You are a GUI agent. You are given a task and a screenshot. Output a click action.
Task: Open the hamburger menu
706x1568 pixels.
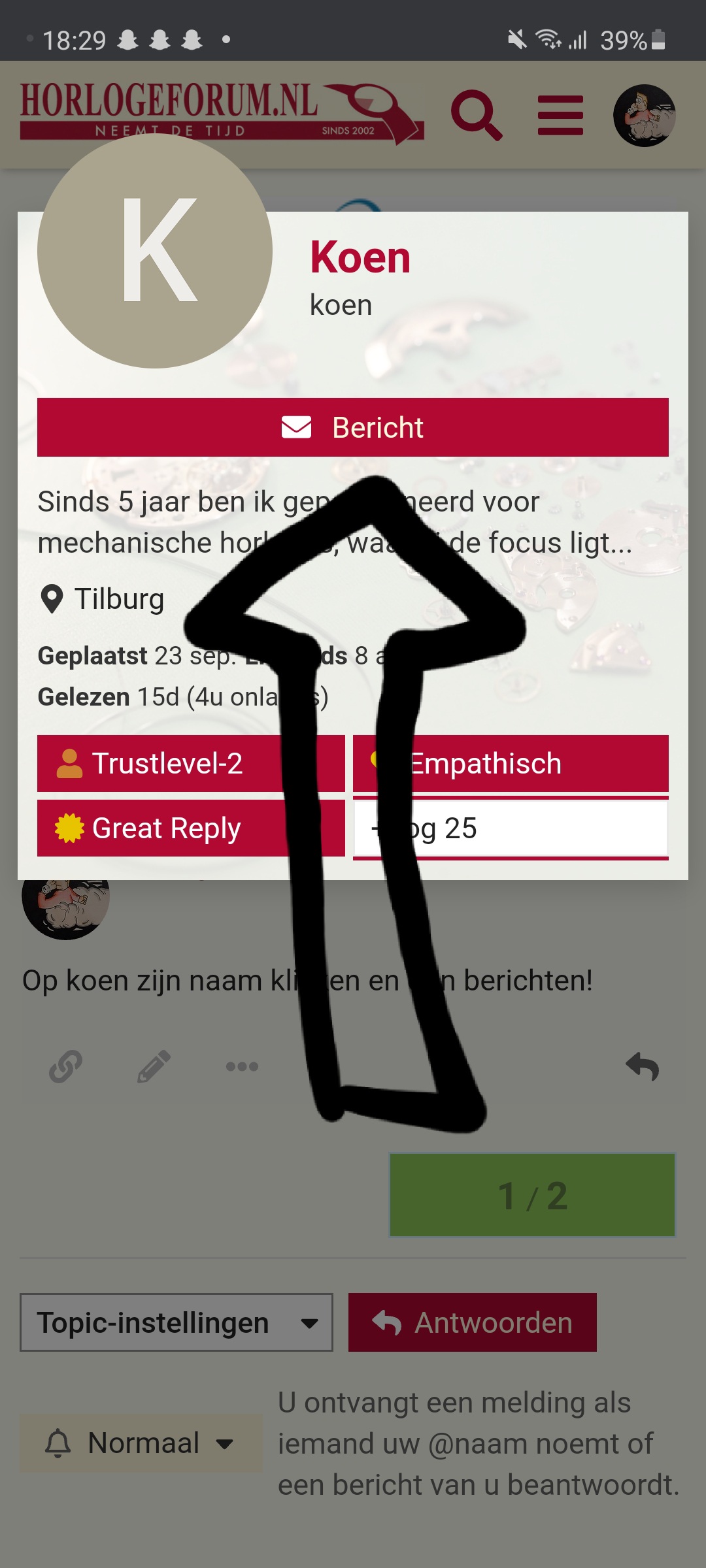[560, 116]
